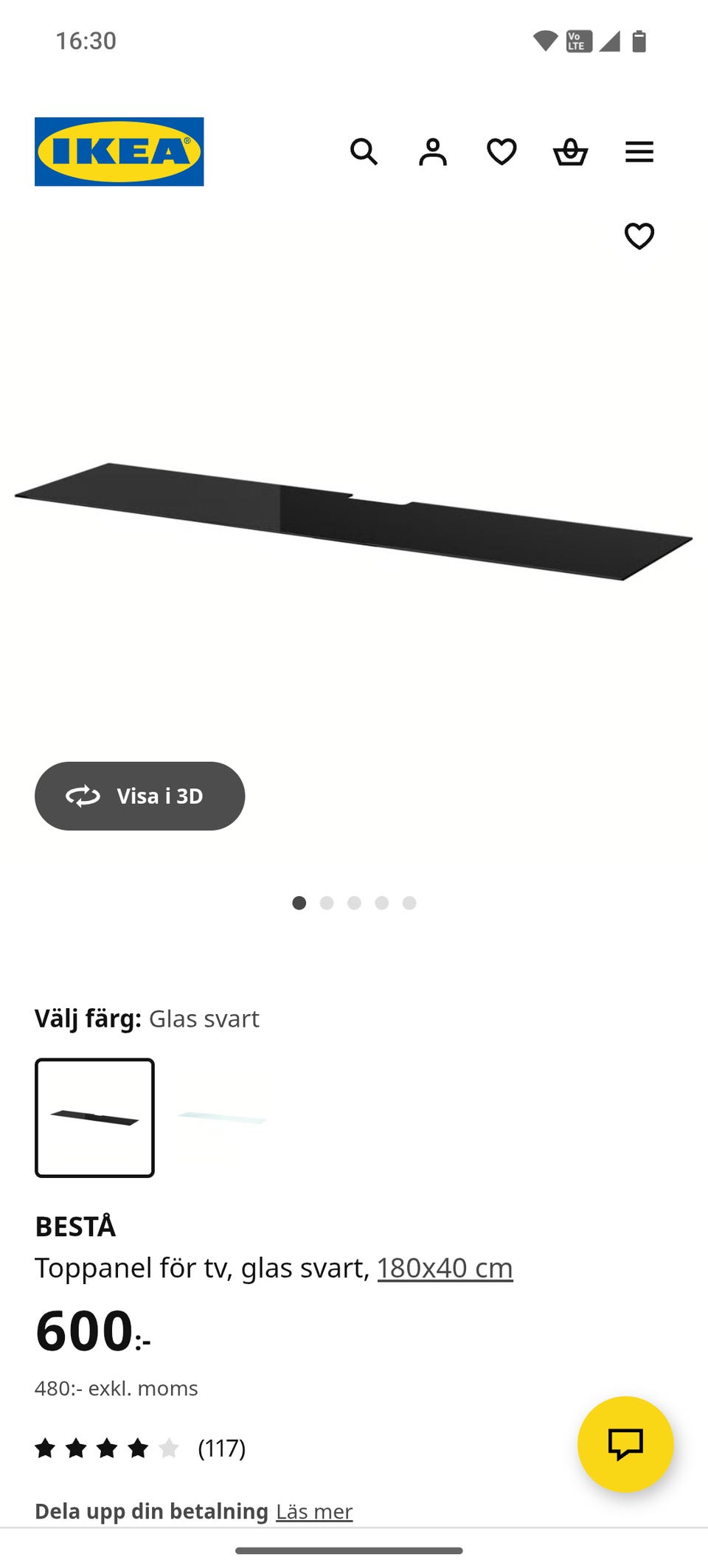
Task: Toggle the wishlist heart on the product image
Action: coord(639,237)
